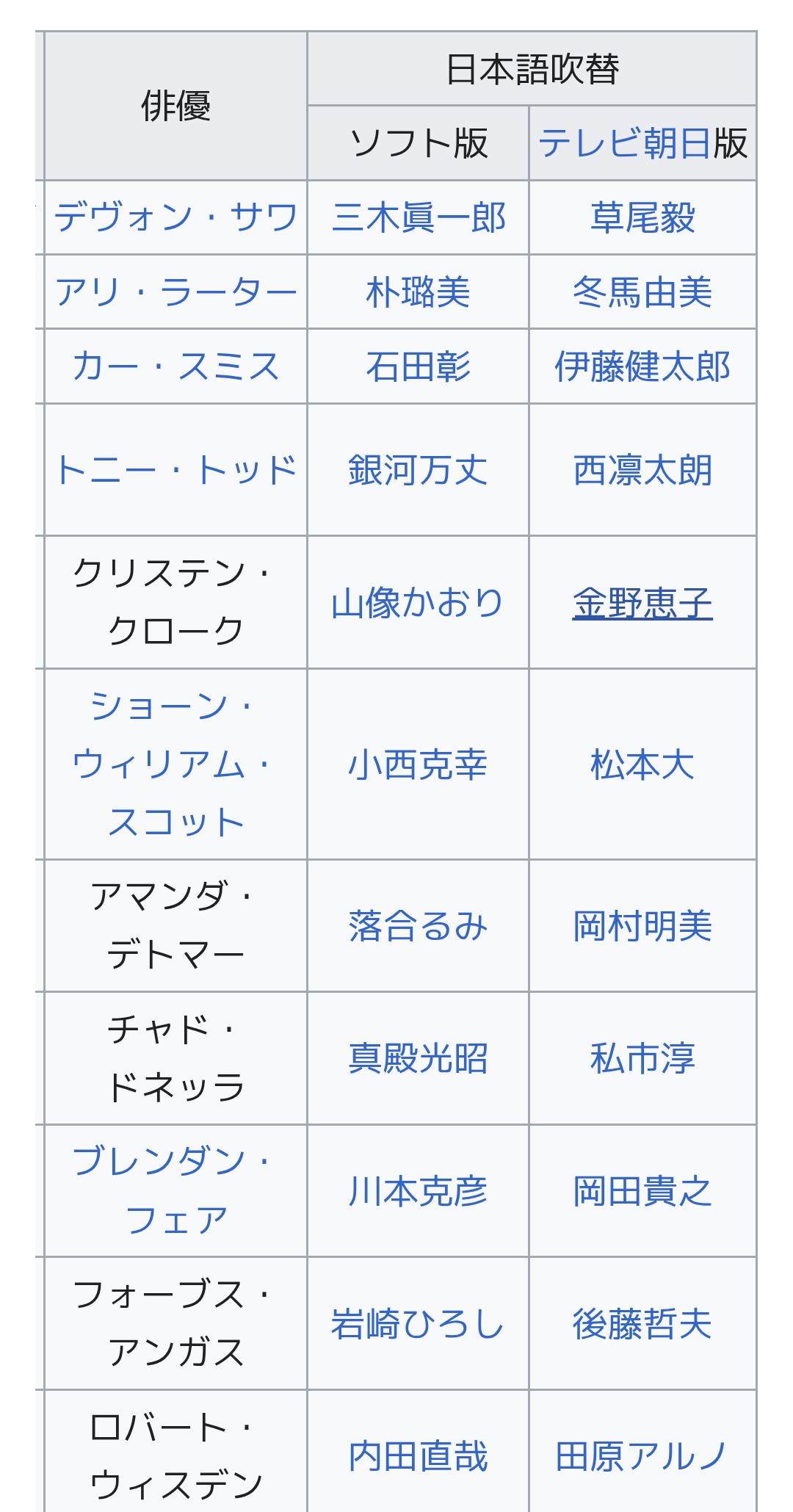Open the 伊藤健太郎 link

point(642,366)
